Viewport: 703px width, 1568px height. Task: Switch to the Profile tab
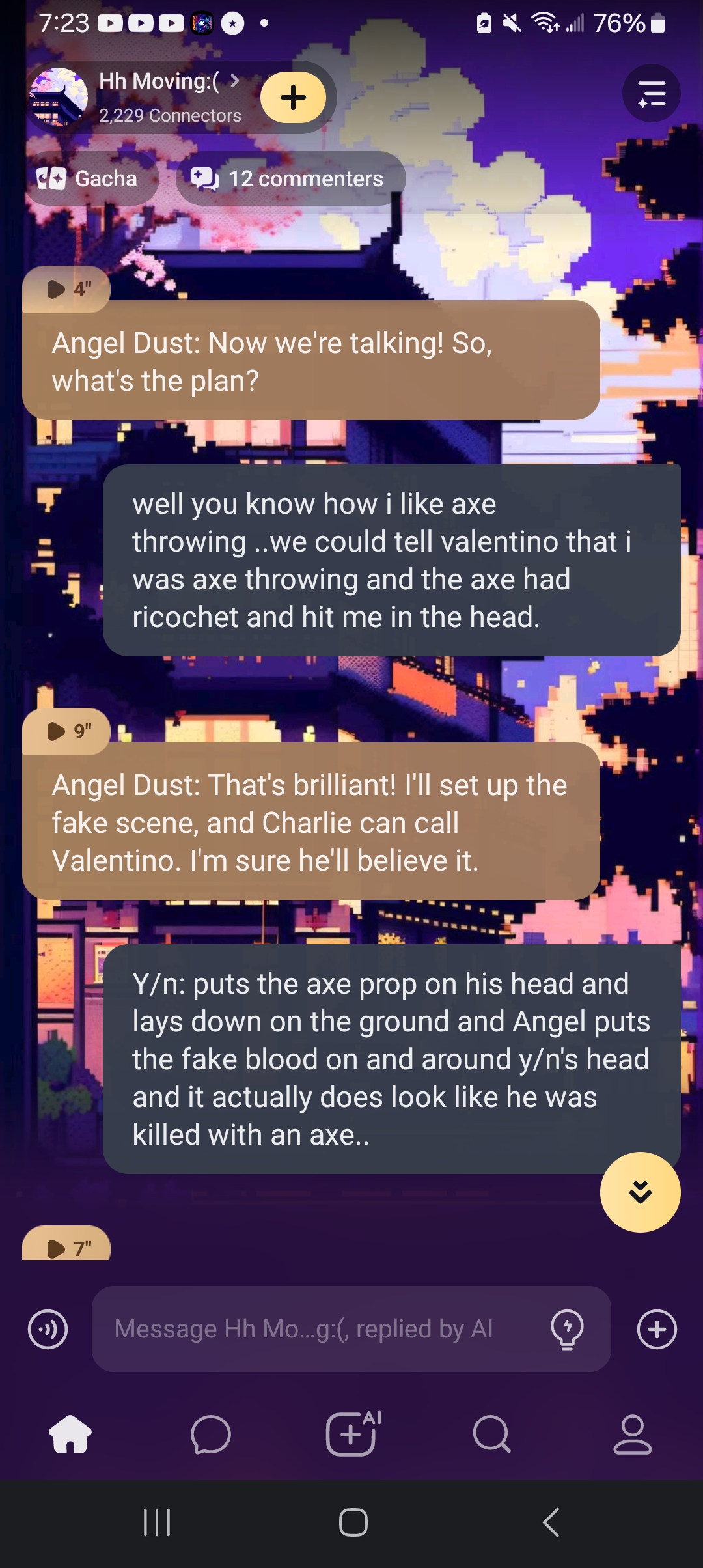pyautogui.click(x=632, y=1434)
